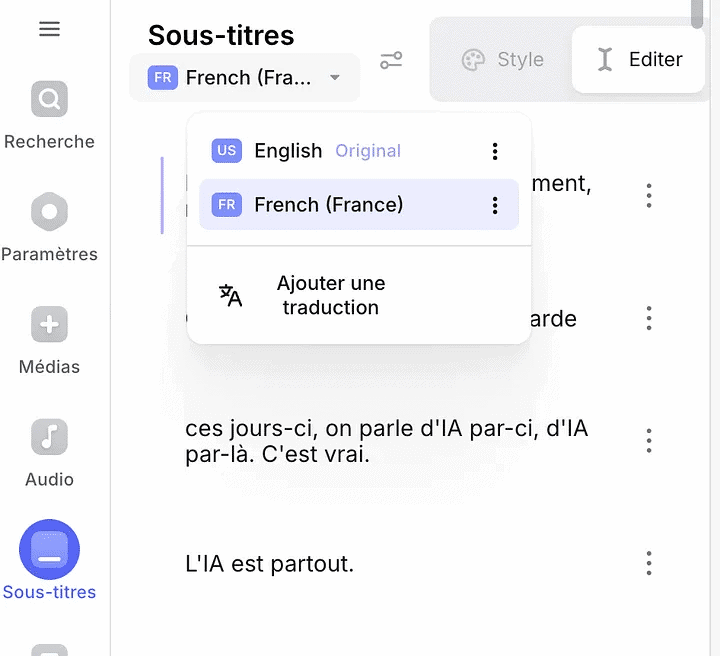Switch to the Editer tab
The image size is (720, 656).
(638, 60)
